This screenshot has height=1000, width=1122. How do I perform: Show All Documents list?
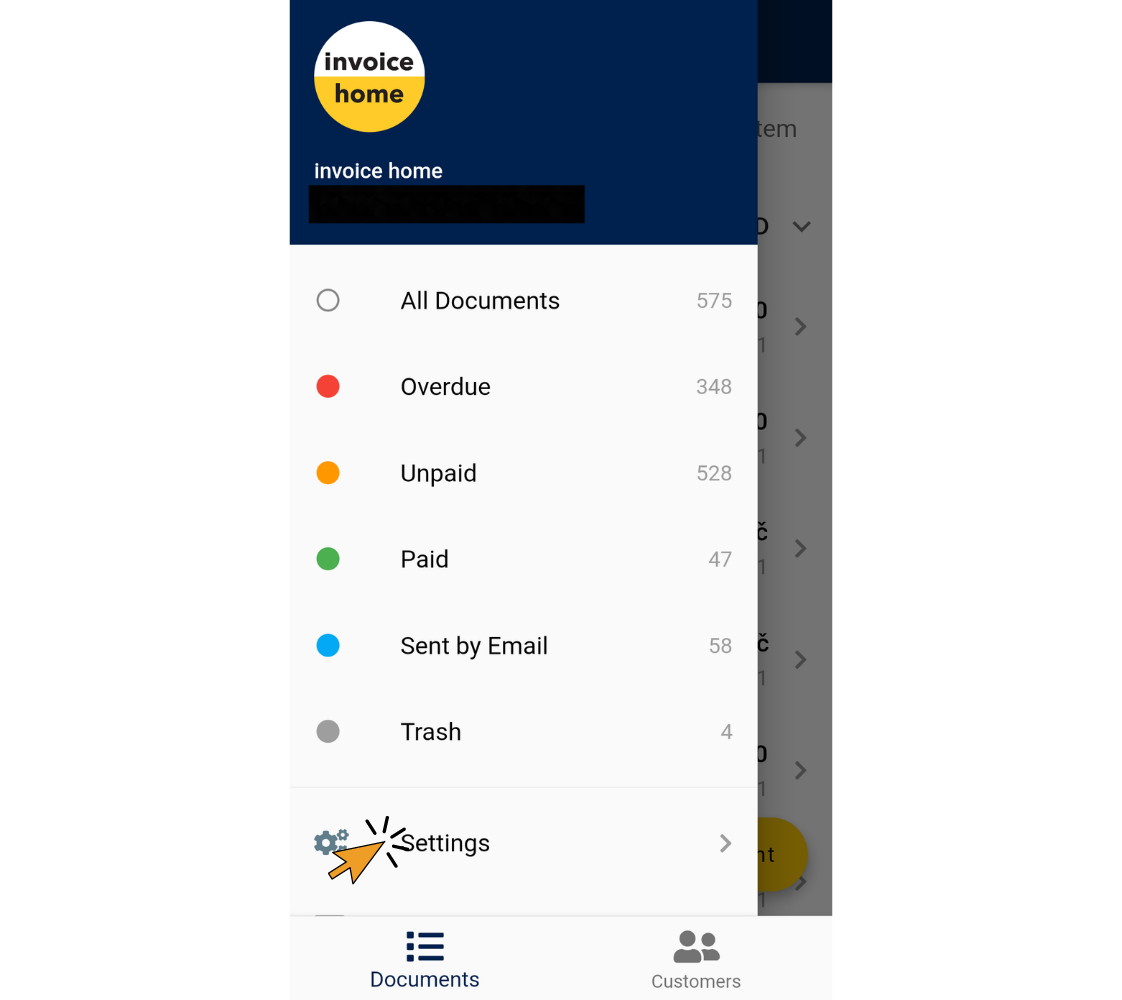pyautogui.click(x=480, y=301)
